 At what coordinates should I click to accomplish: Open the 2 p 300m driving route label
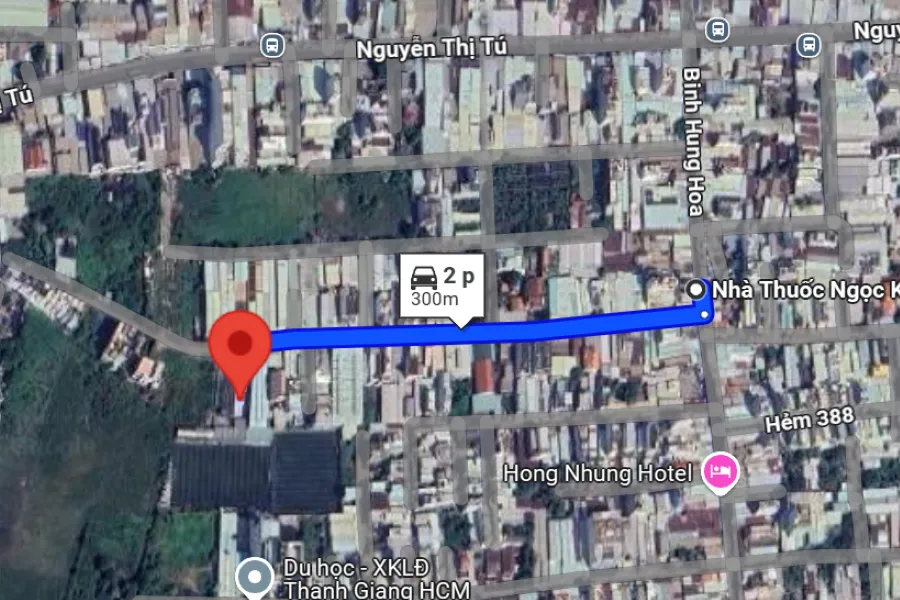pyautogui.click(x=441, y=288)
